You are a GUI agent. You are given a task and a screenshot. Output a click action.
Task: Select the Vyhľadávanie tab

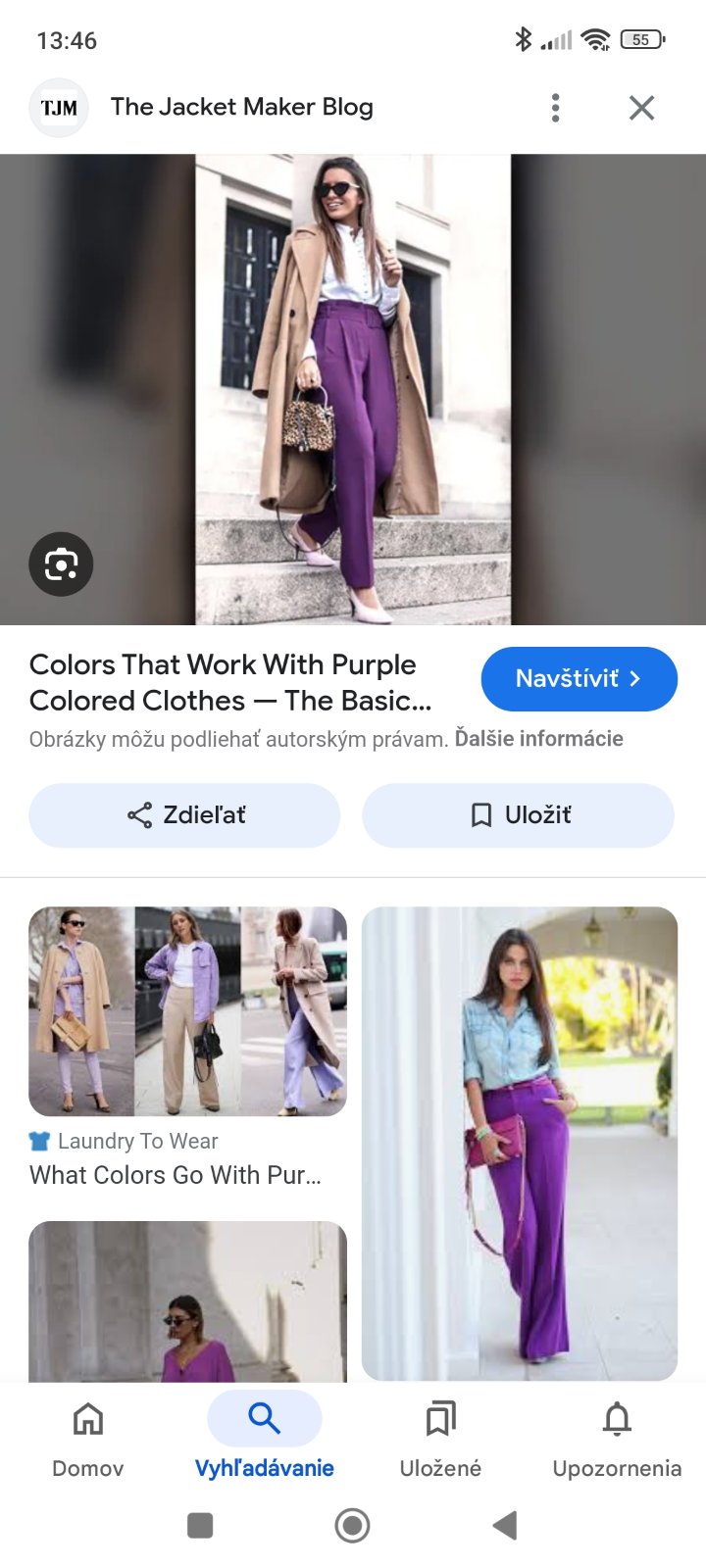[x=264, y=1437]
